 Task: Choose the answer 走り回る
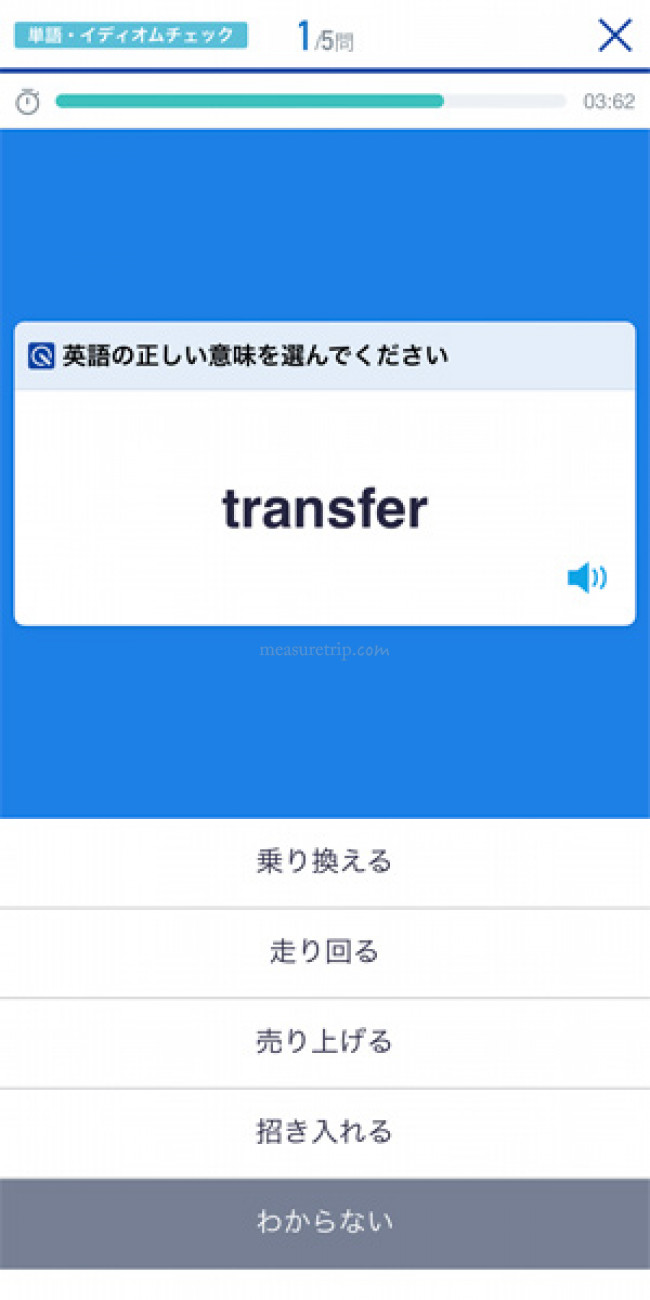324,952
